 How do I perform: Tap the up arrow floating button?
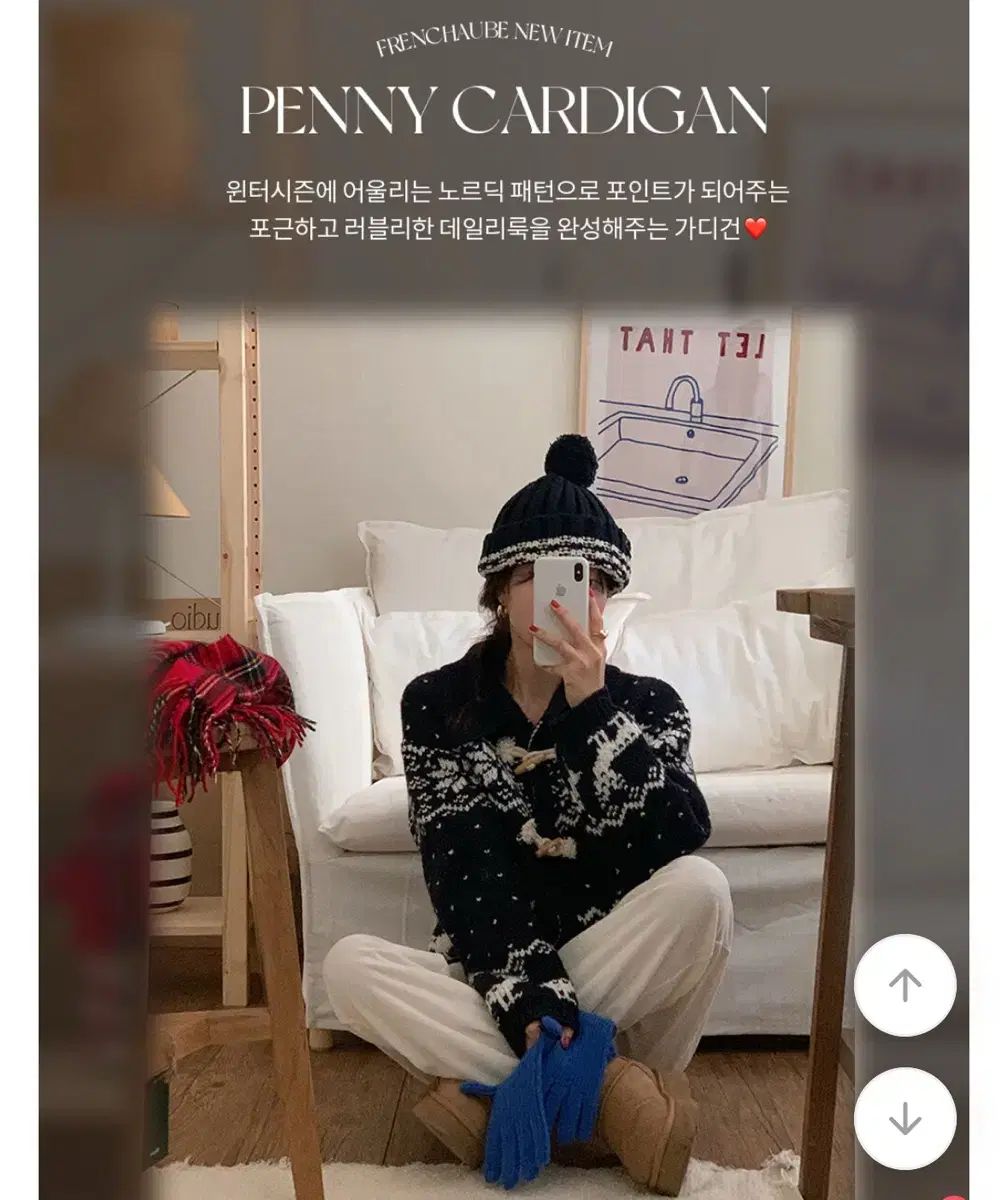click(x=905, y=985)
